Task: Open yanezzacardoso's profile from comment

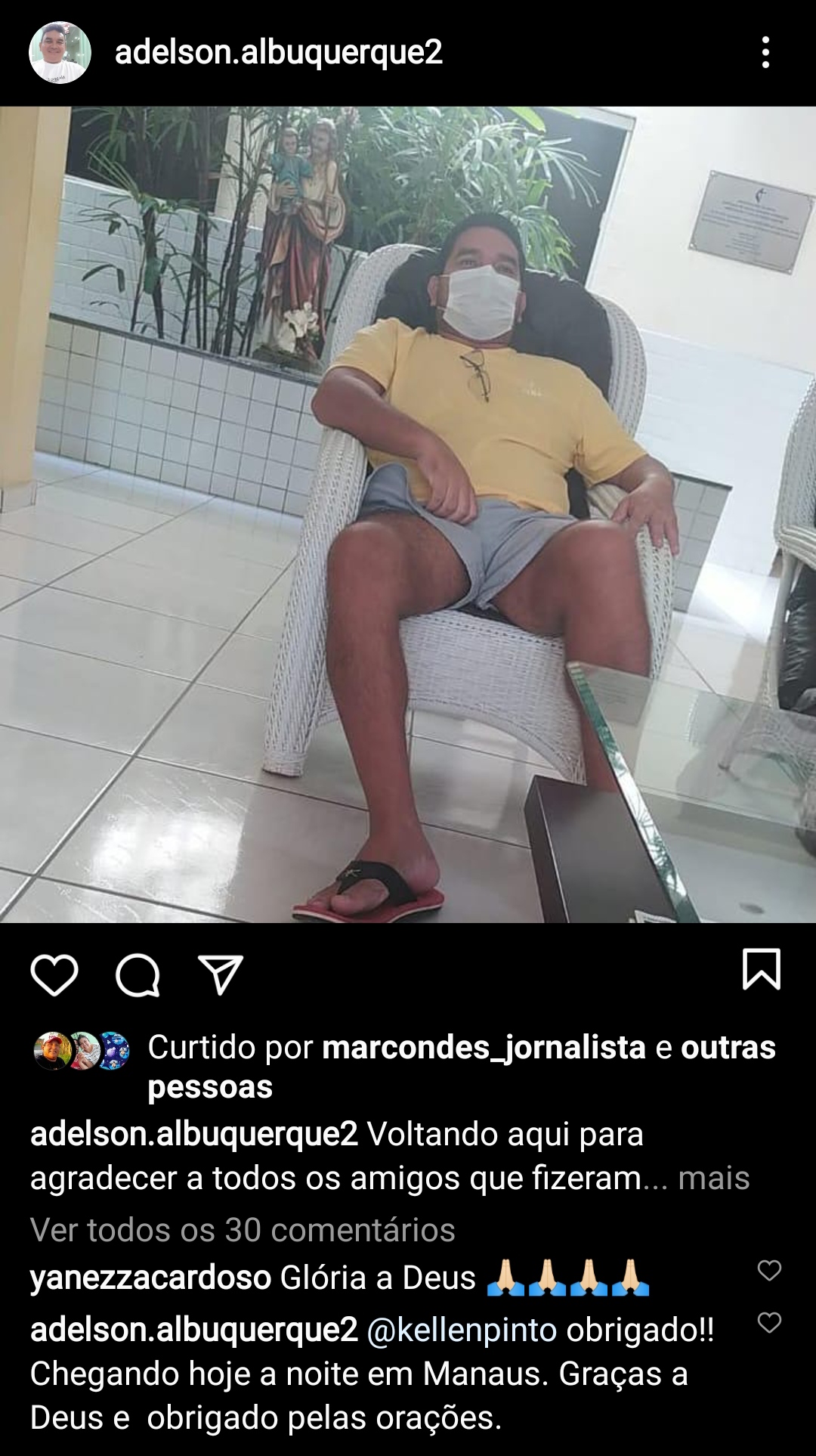Action: [150, 1278]
